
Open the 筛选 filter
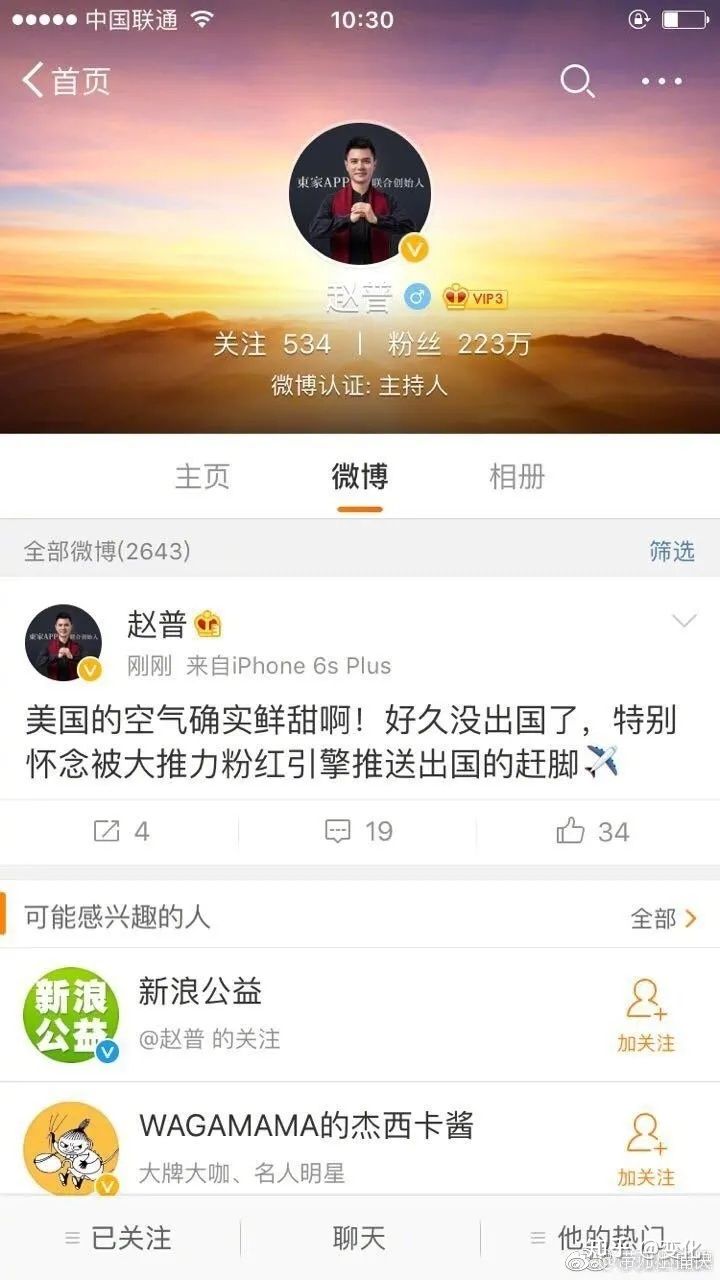tap(671, 551)
